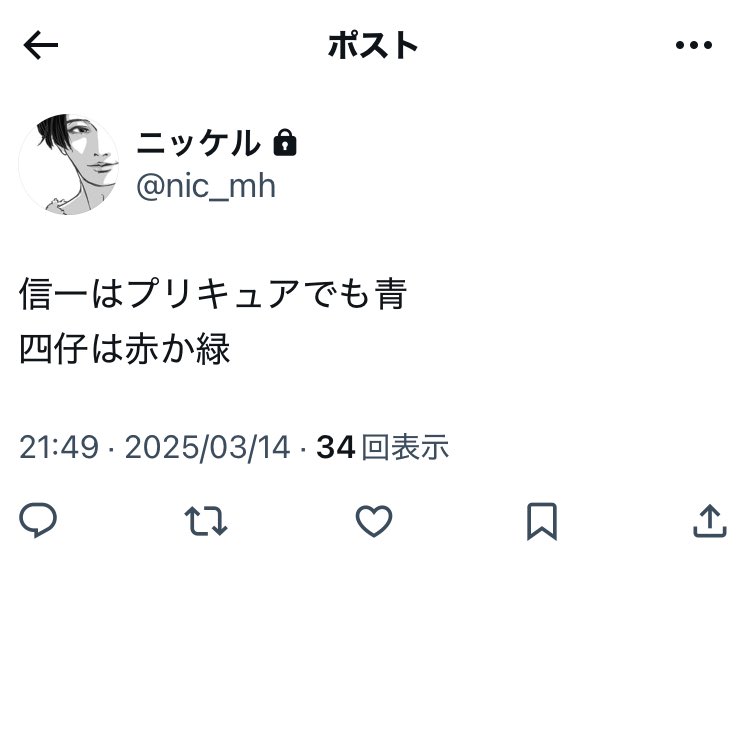Open the three-dot overflow menu

[692, 45]
